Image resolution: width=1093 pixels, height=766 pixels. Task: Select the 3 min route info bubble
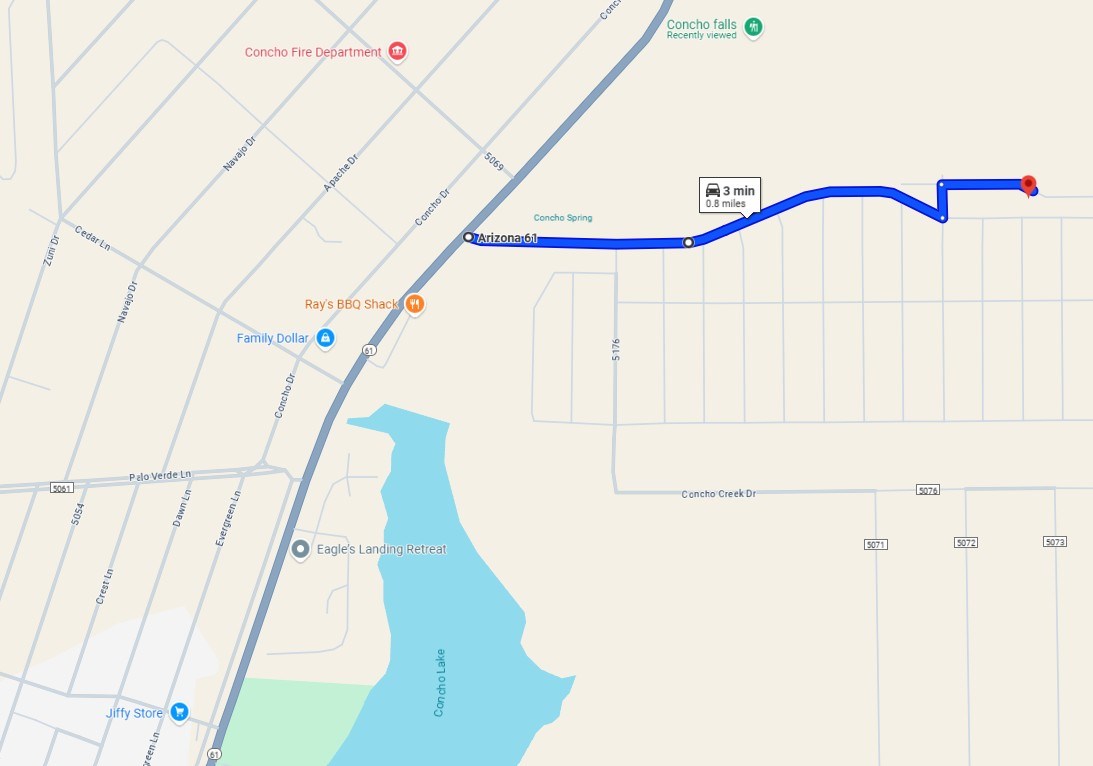pos(729,195)
